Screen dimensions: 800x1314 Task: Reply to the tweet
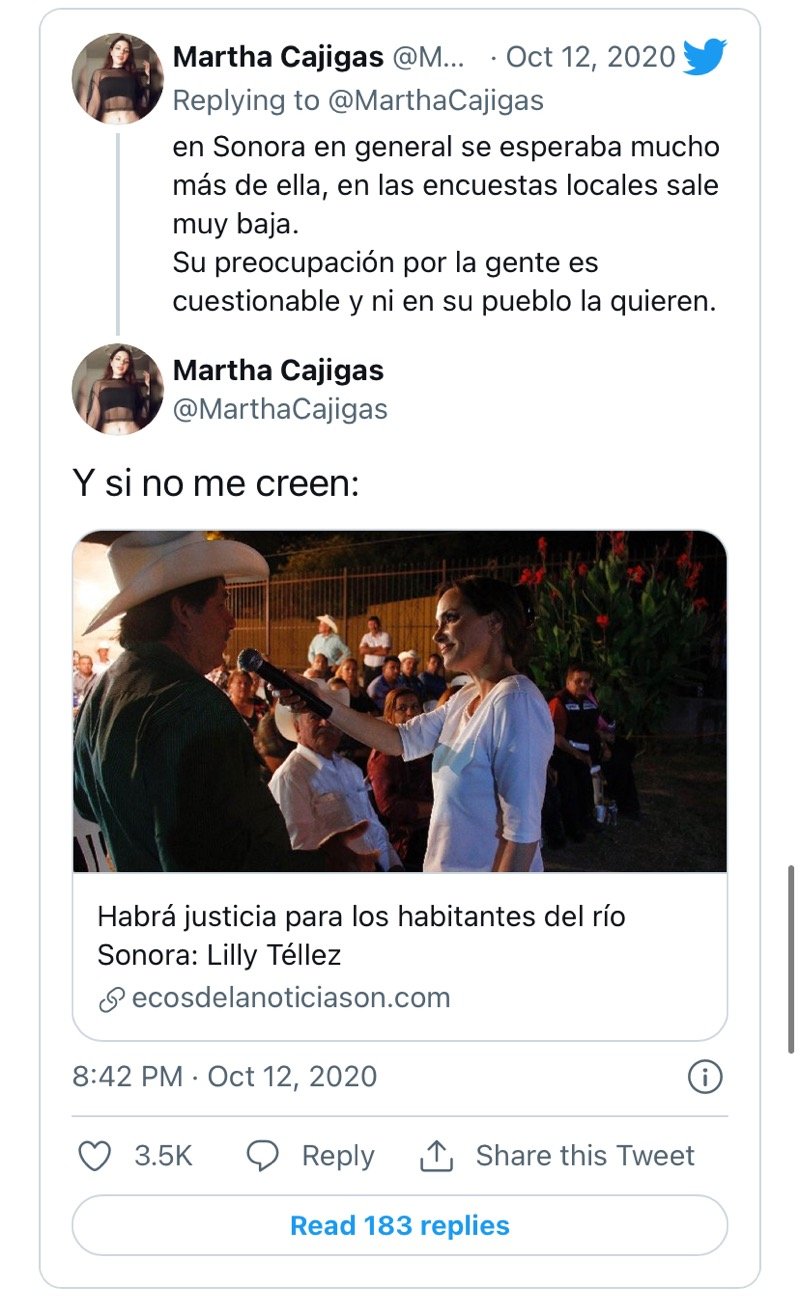pyautogui.click(x=311, y=1156)
